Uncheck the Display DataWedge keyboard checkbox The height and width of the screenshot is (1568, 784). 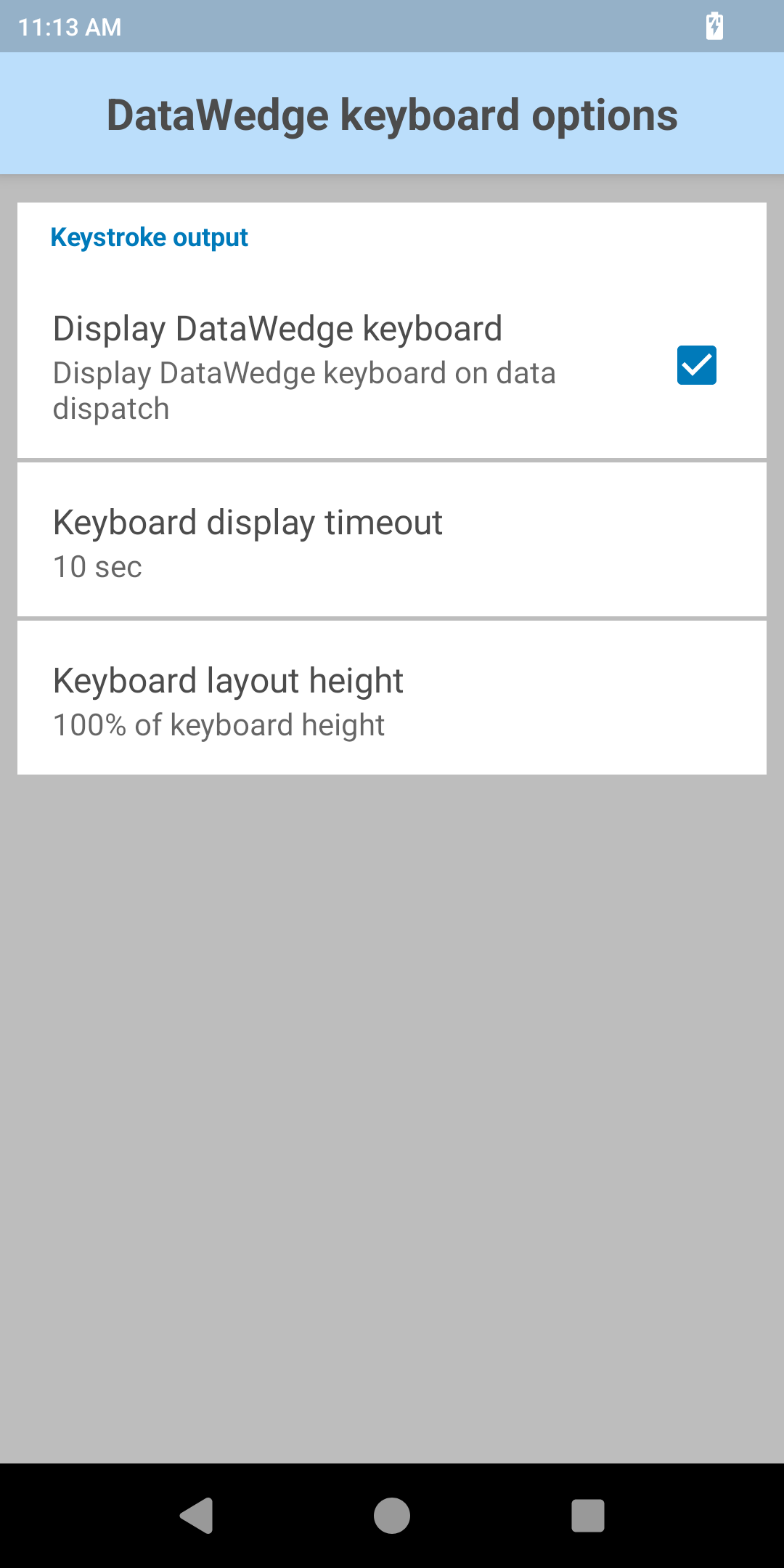pos(696,365)
